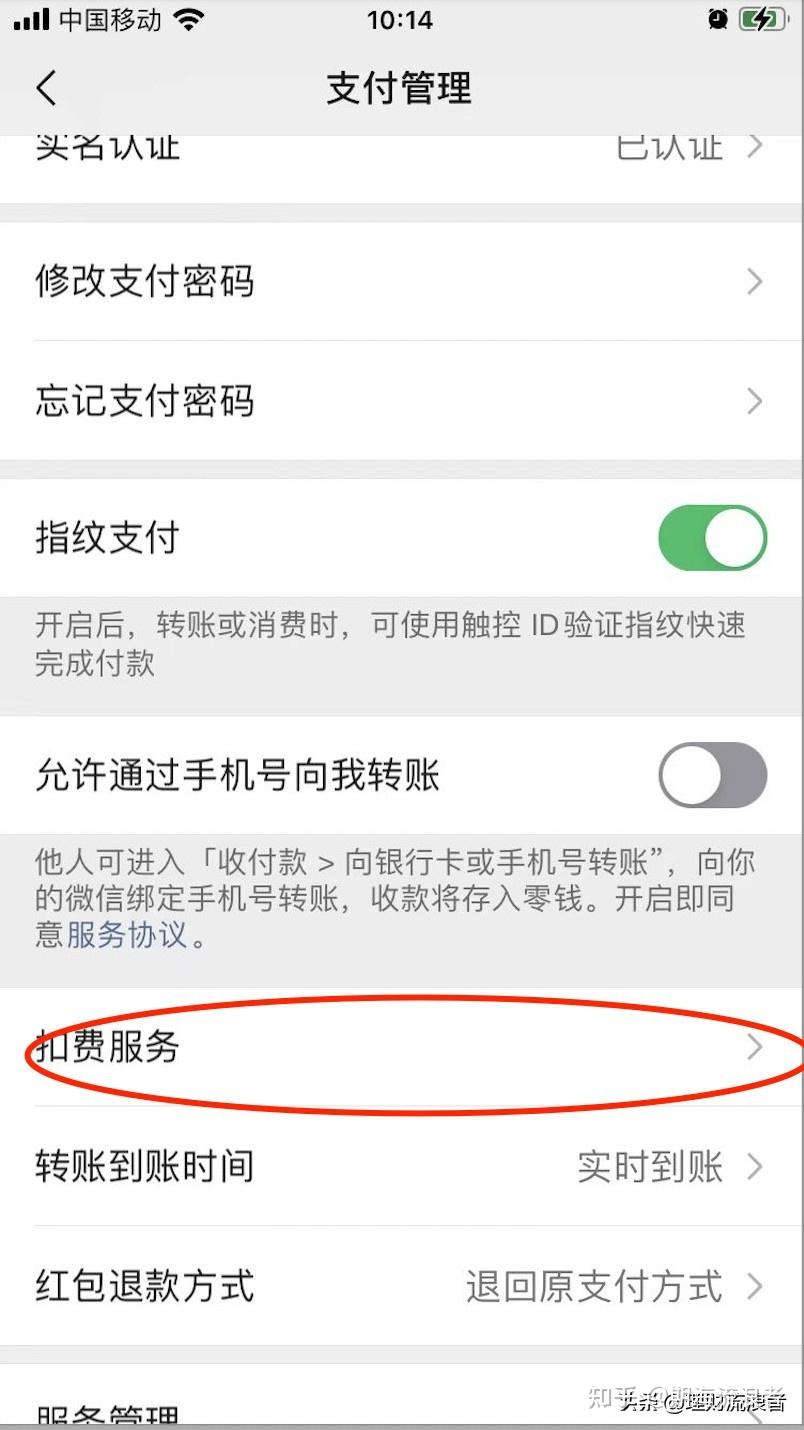This screenshot has width=804, height=1430.
Task: Open the 服务协议 link
Action: pyautogui.click(x=127, y=934)
